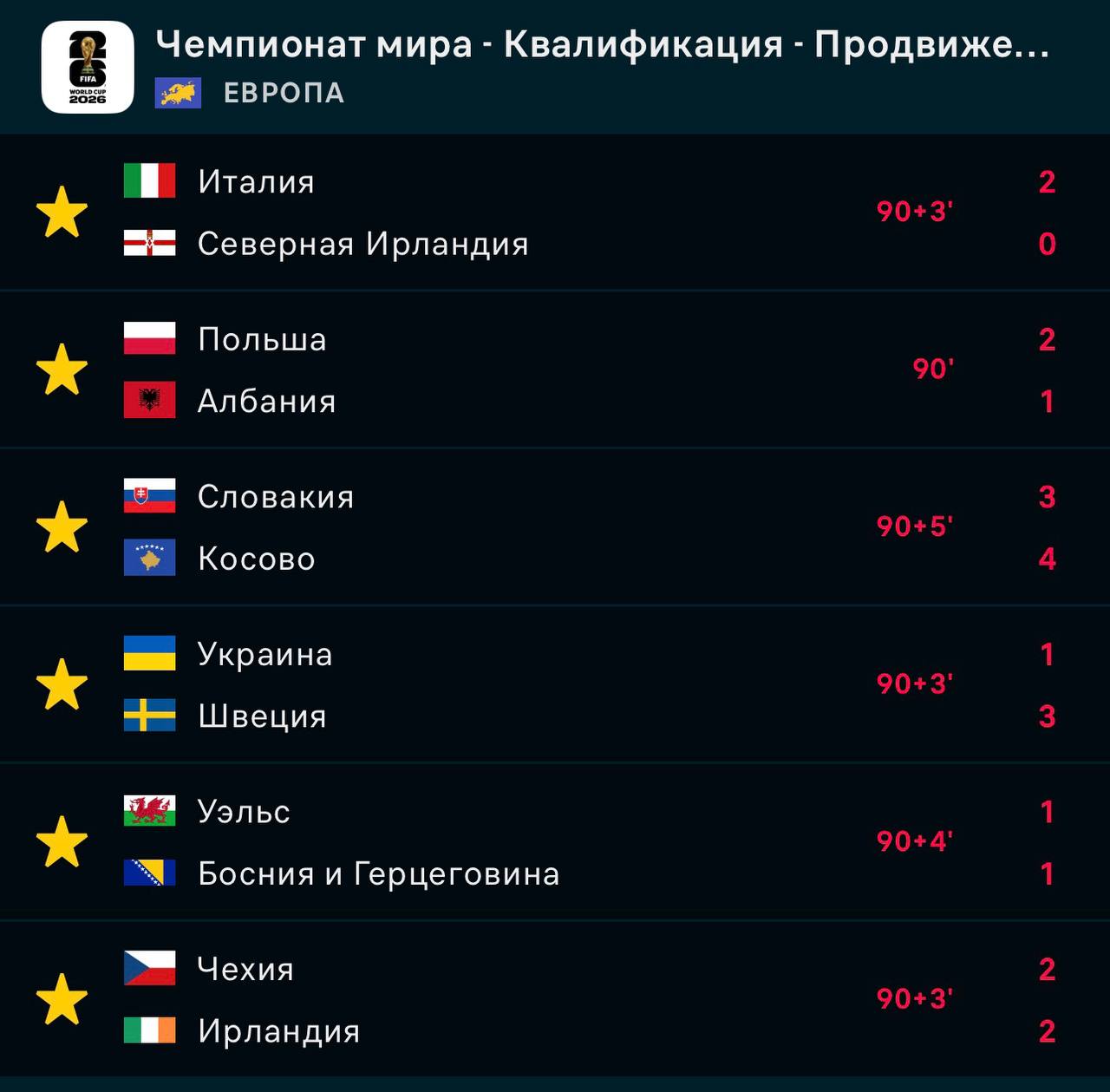
Task: Toggle the star for Польша – Албания
Action: [x=62, y=369]
